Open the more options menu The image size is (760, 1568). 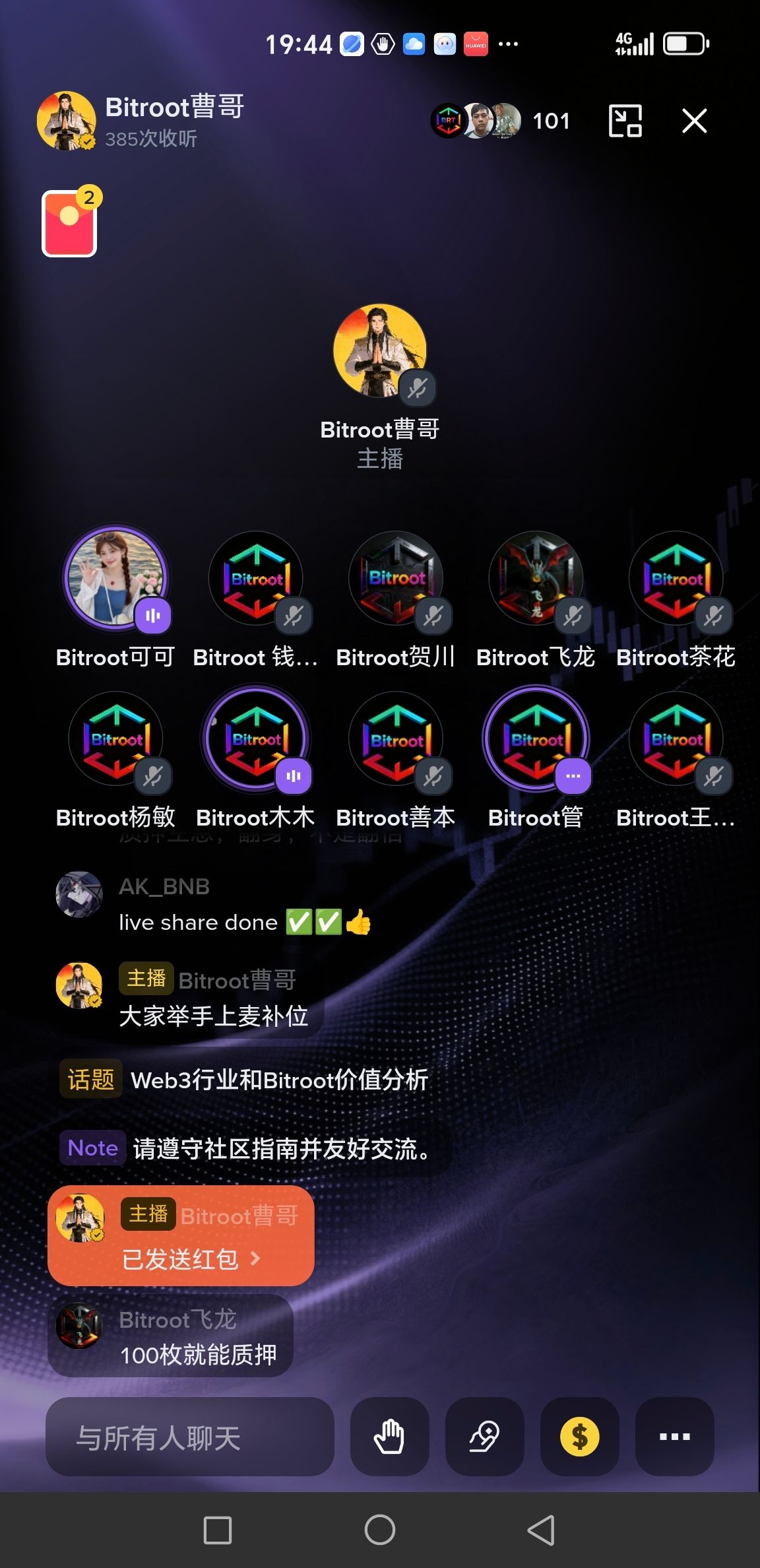click(x=674, y=1437)
